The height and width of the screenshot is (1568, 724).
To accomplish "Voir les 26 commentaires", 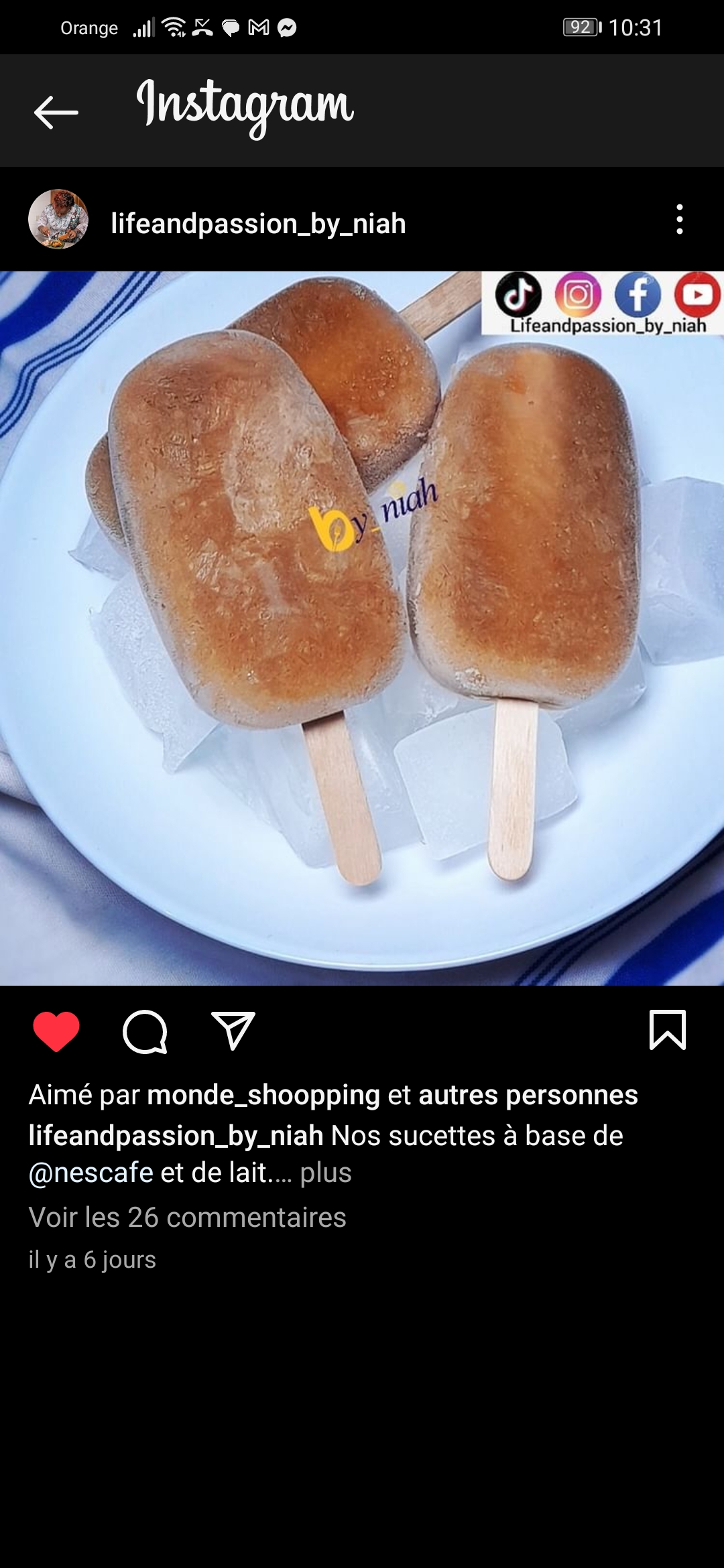I will click(188, 1217).
